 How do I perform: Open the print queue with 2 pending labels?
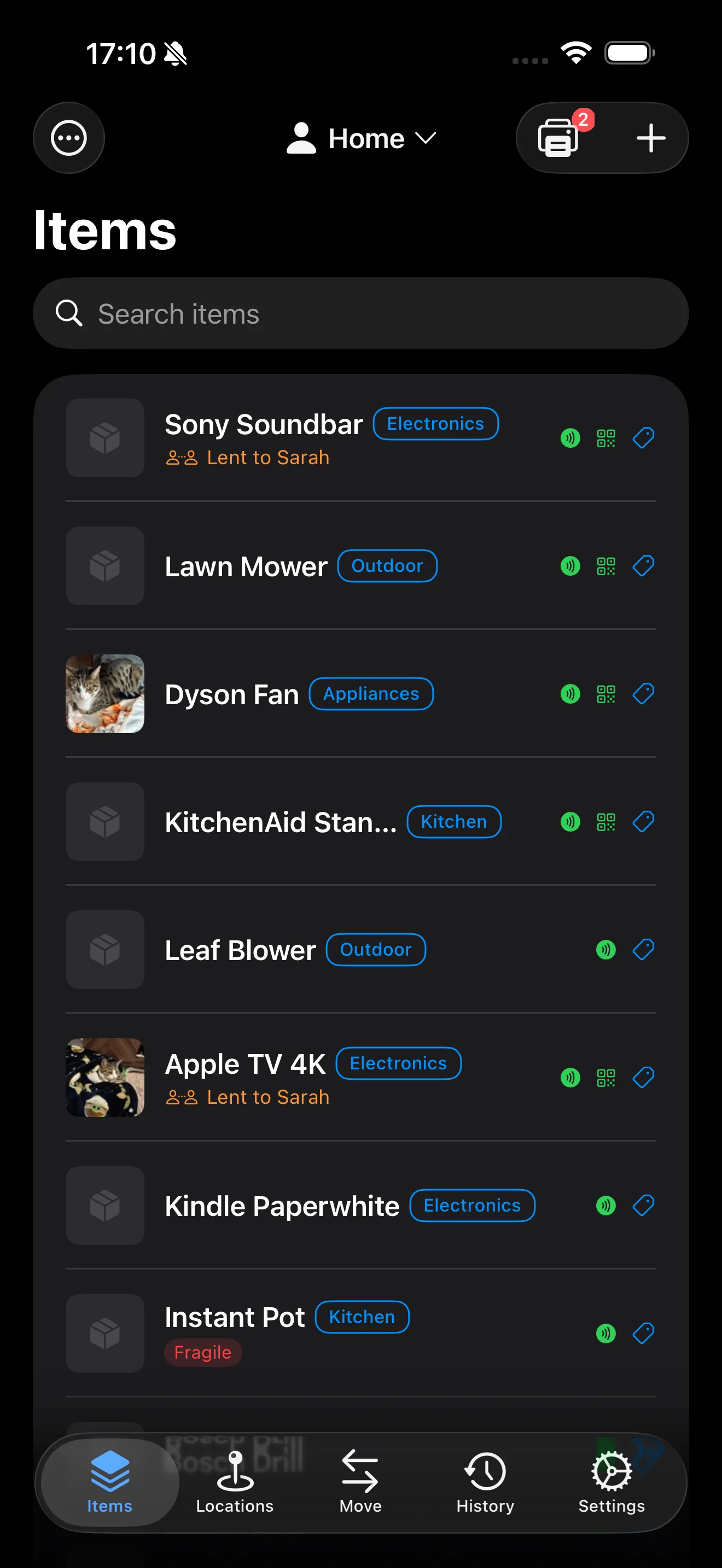[x=558, y=137]
